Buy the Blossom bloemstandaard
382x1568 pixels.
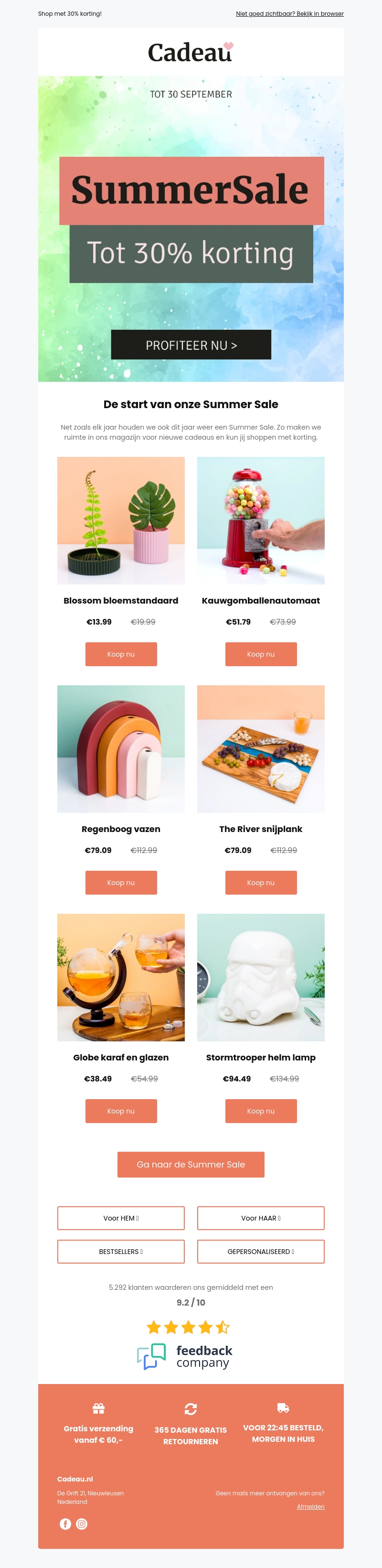pyautogui.click(x=121, y=654)
